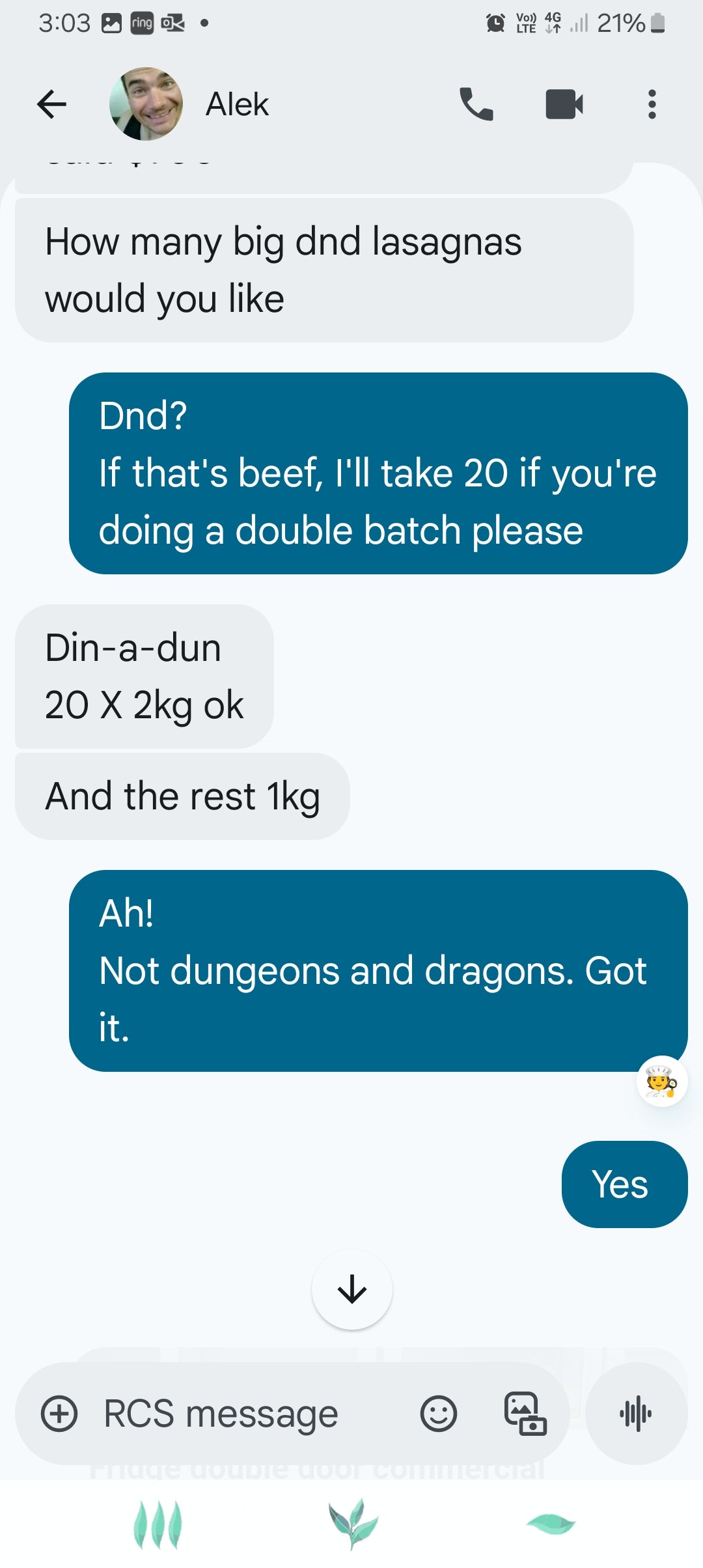Start a video call with Alek
Image resolution: width=703 pixels, height=1568 pixels.
(x=564, y=104)
